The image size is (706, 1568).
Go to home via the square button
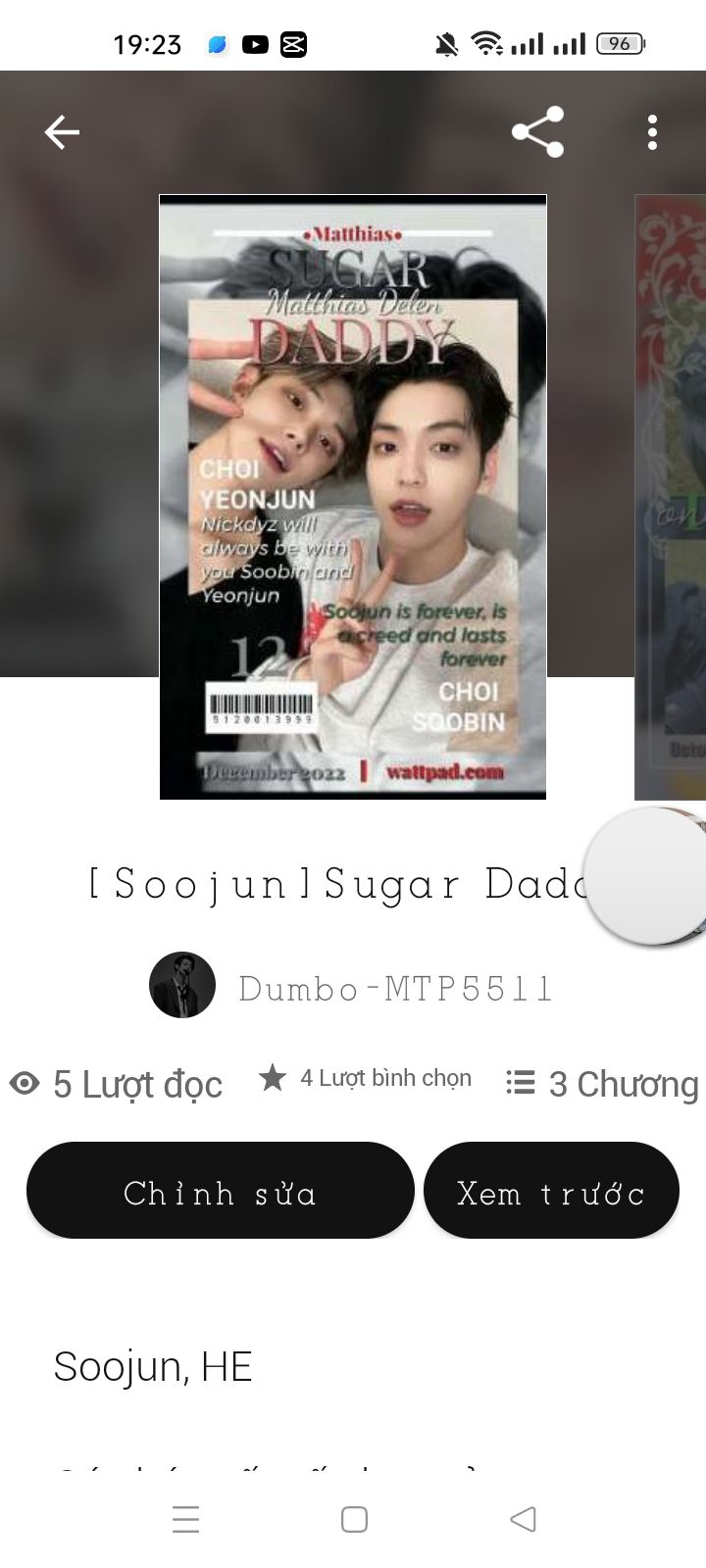354,1519
